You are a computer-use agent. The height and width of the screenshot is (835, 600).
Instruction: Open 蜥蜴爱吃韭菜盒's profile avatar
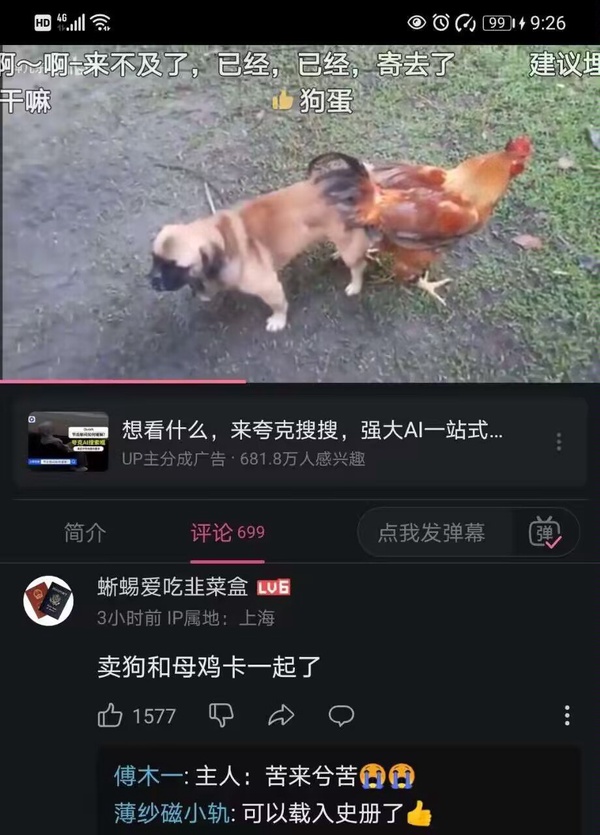[48, 600]
